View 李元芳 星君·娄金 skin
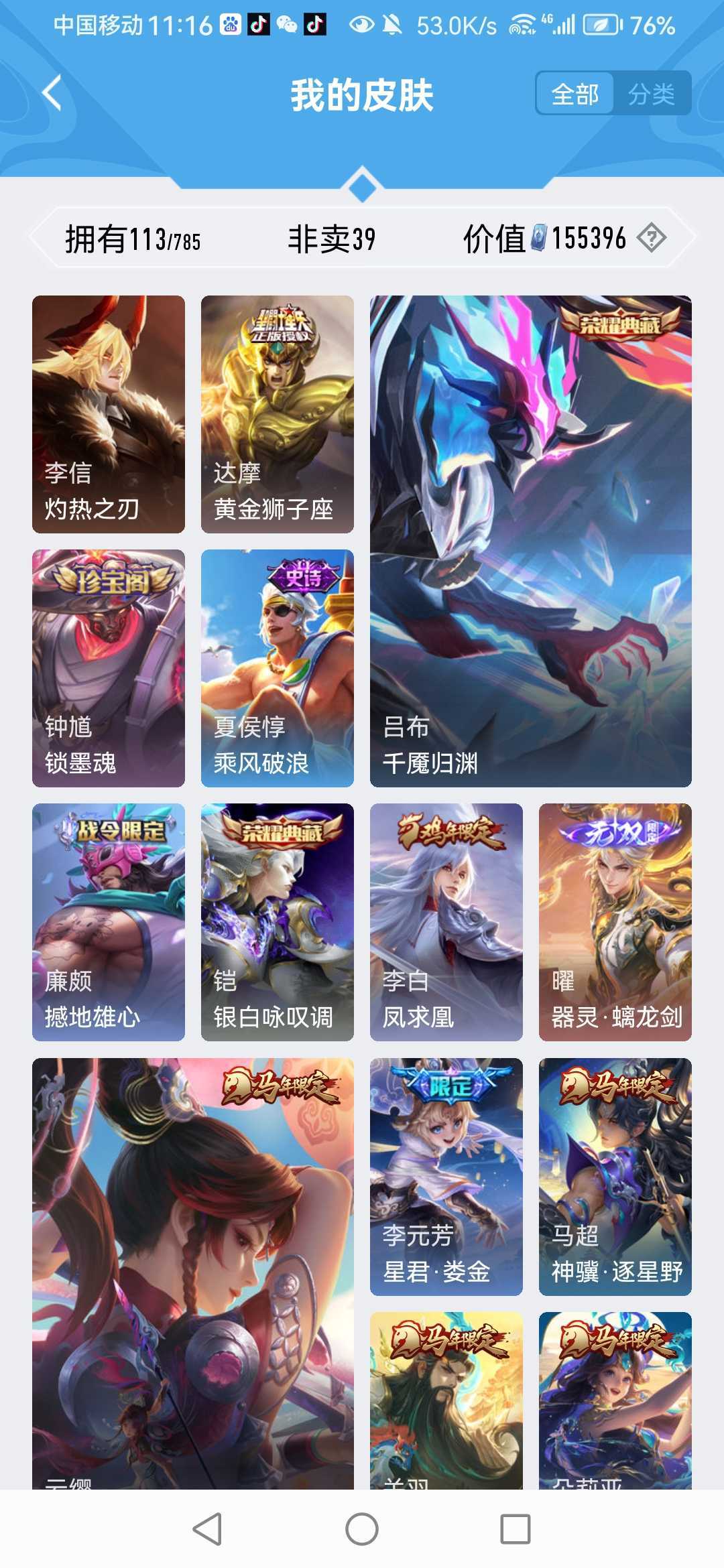Screen dimensions: 724x1568 (x=446, y=1176)
